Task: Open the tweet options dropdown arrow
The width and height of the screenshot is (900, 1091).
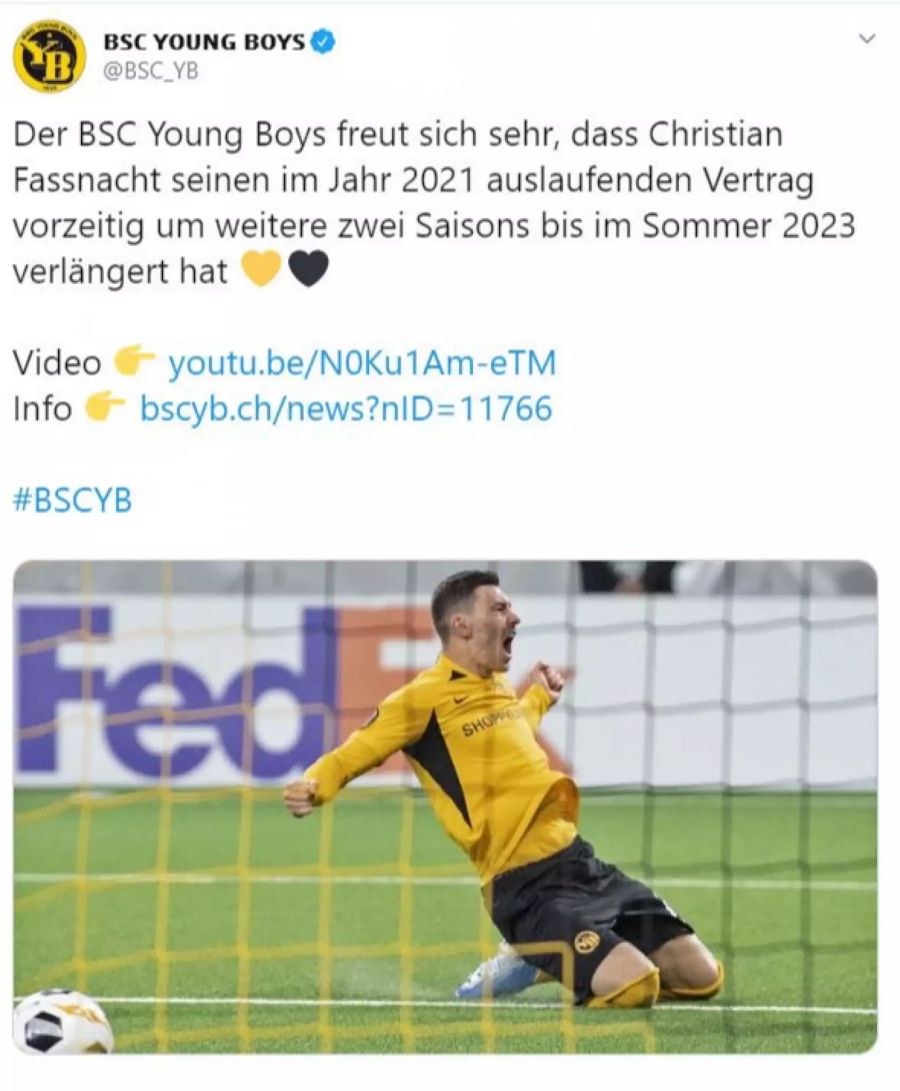Action: tap(867, 39)
